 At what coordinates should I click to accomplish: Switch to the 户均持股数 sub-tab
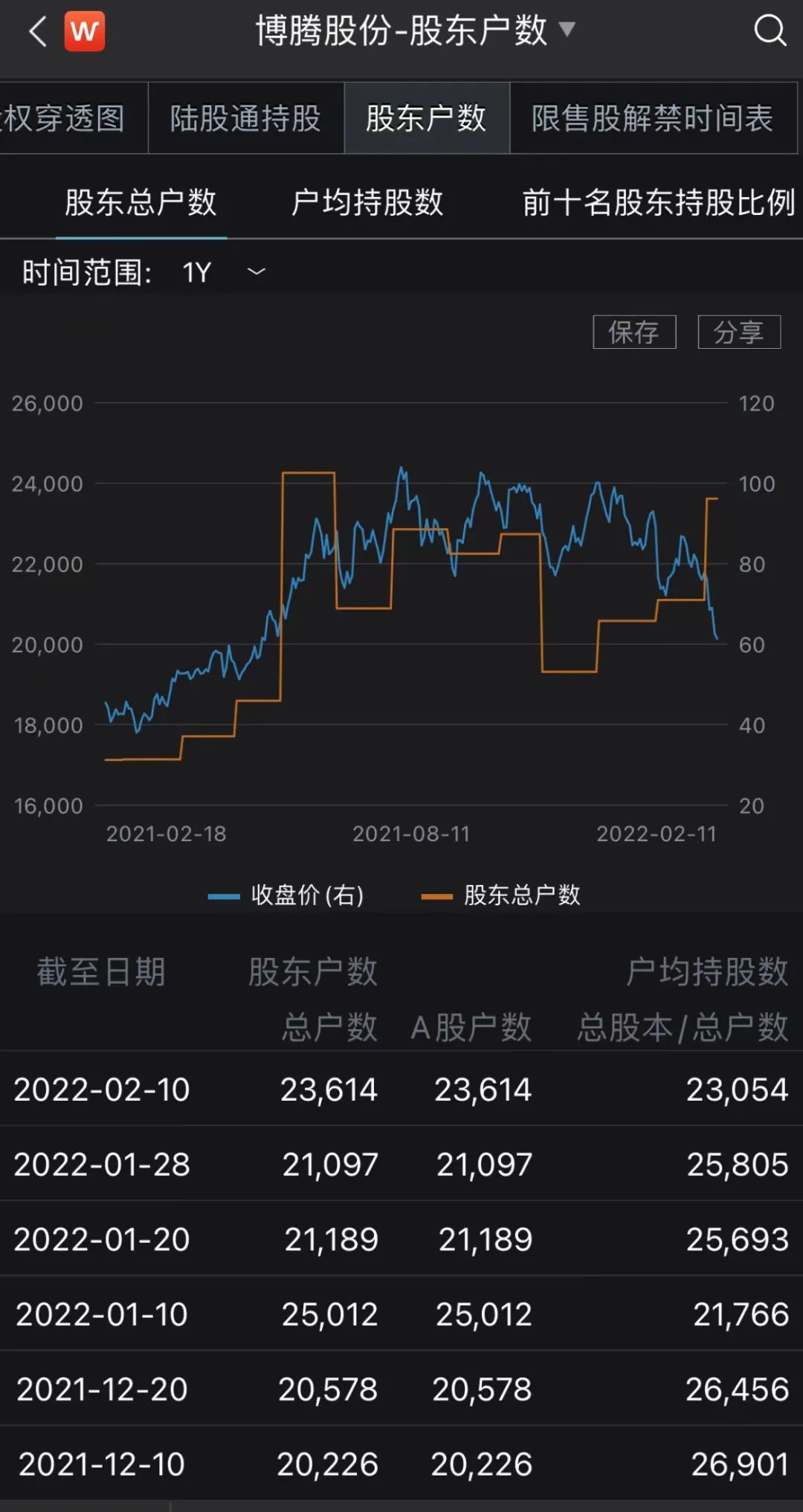coord(367,202)
